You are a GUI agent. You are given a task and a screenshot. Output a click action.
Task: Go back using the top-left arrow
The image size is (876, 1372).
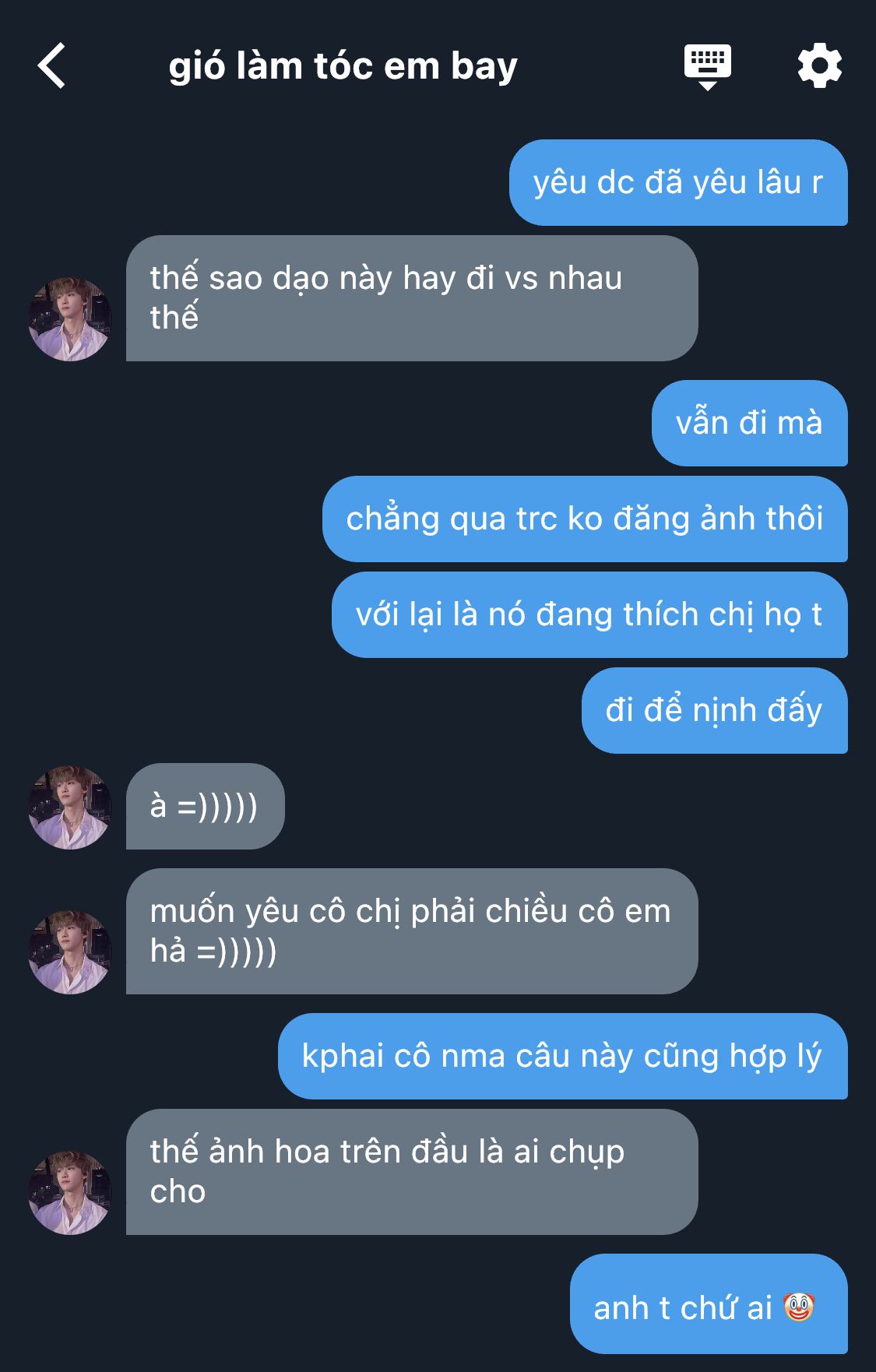[52, 66]
